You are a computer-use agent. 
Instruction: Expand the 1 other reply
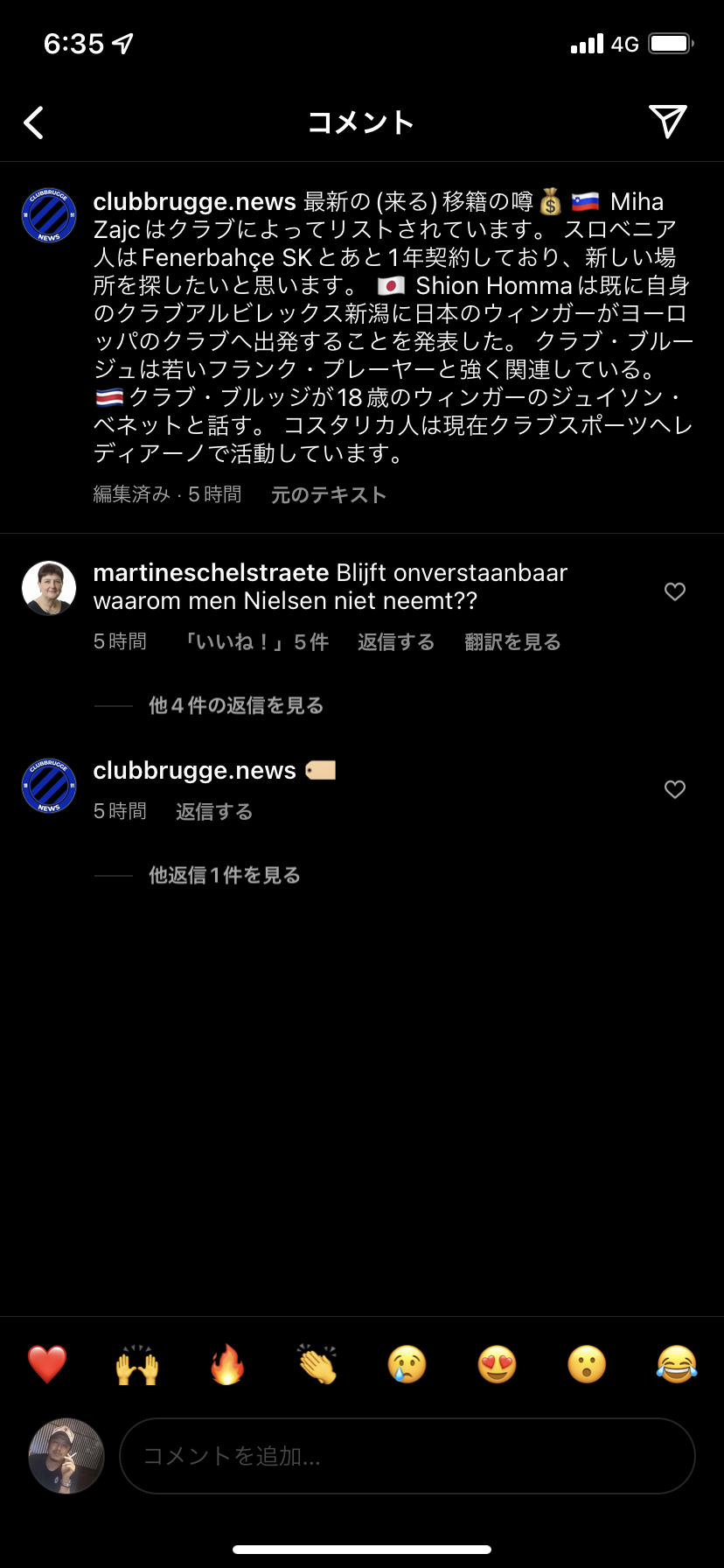225,875
